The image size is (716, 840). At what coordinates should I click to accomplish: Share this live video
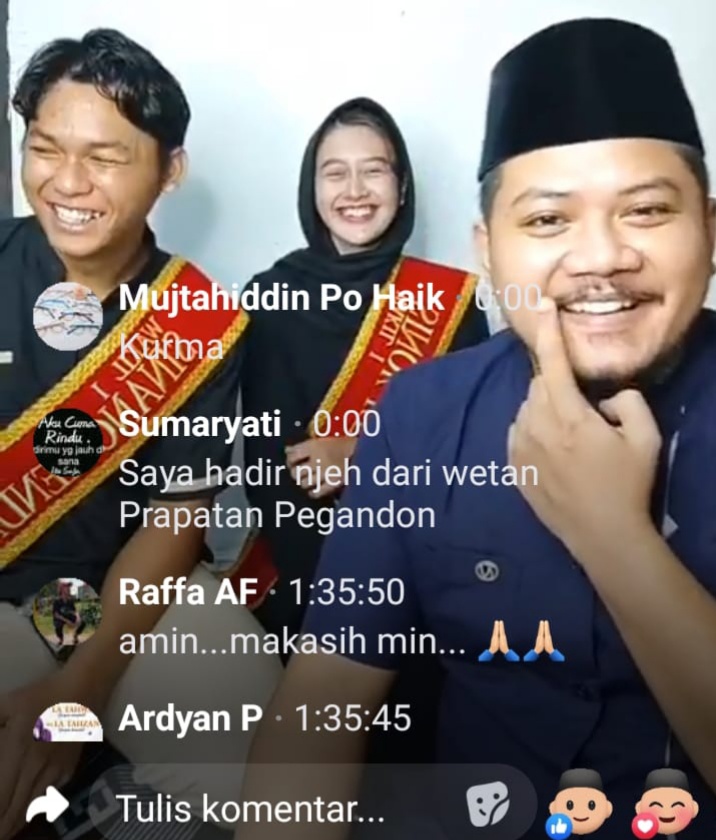tap(46, 806)
